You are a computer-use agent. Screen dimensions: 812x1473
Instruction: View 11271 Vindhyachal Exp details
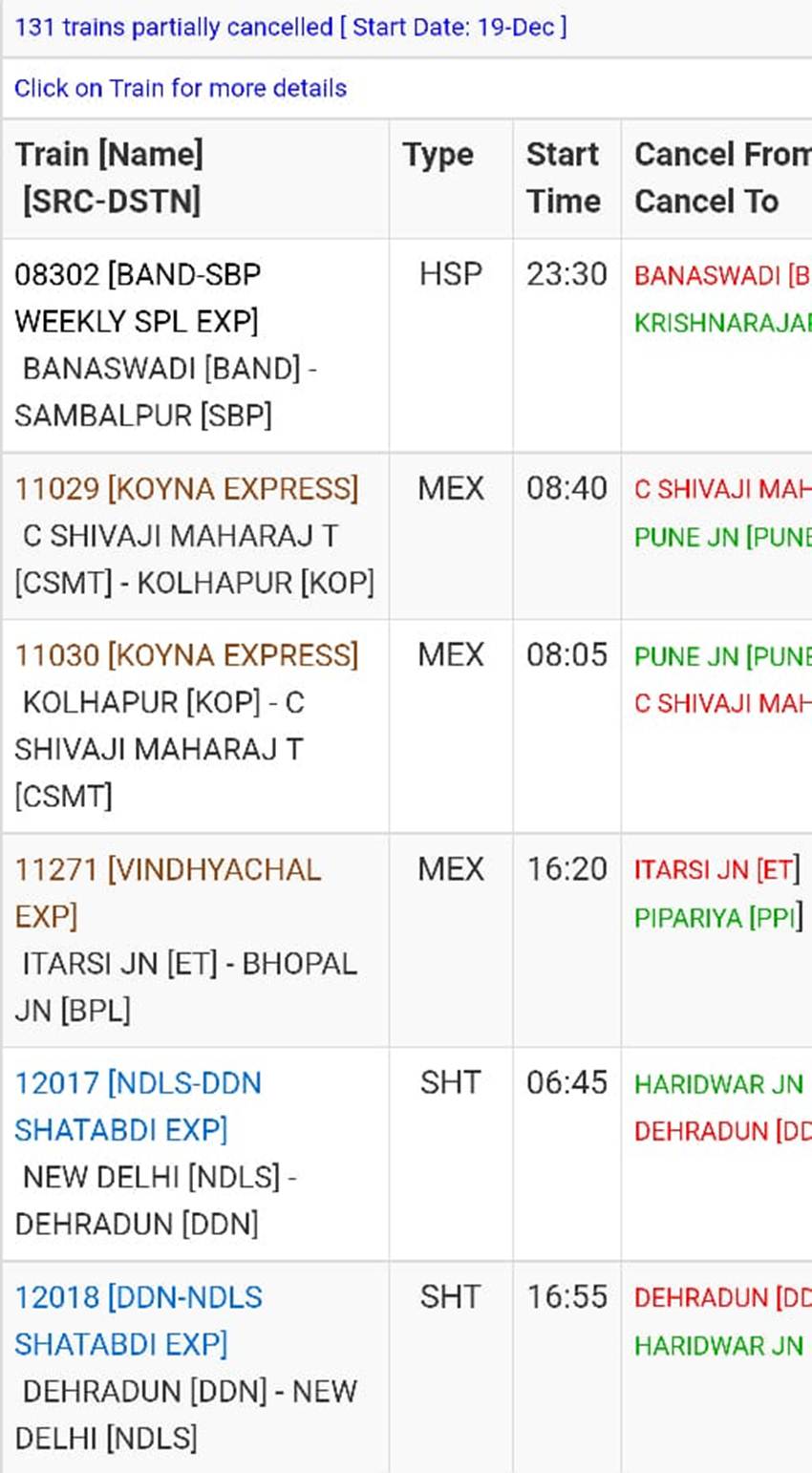click(x=168, y=893)
